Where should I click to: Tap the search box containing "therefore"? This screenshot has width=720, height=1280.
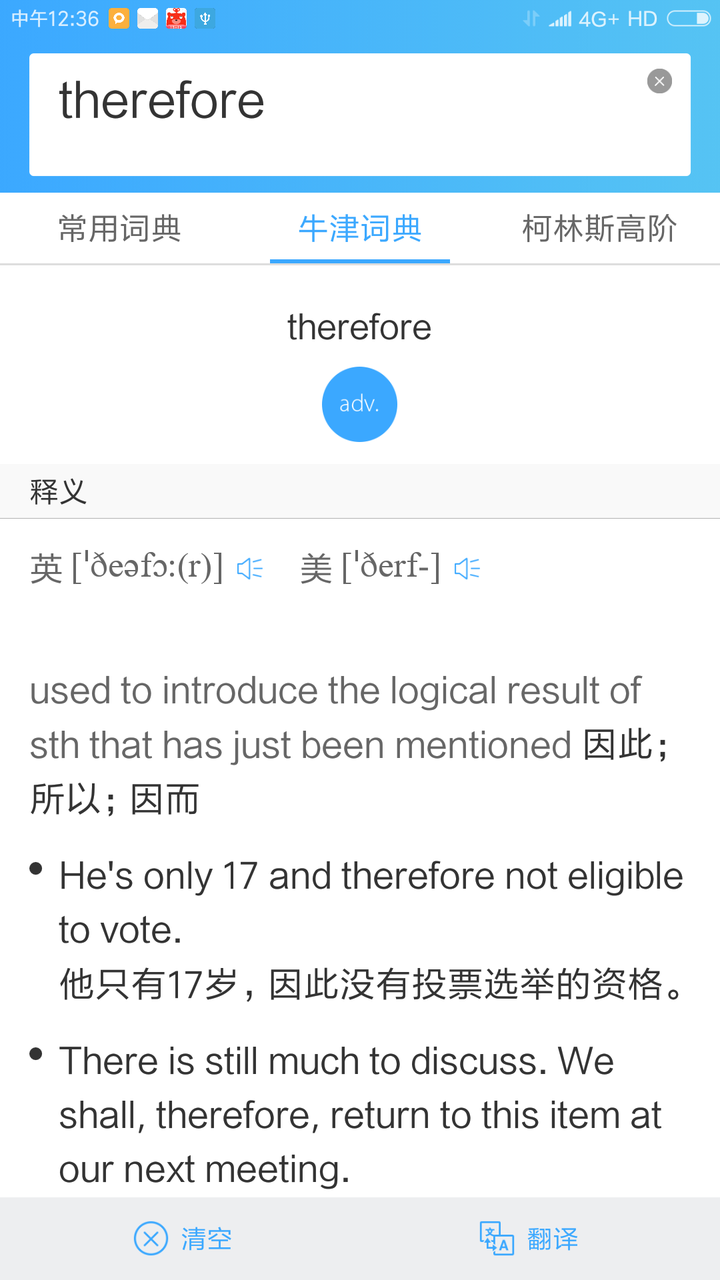tap(359, 115)
